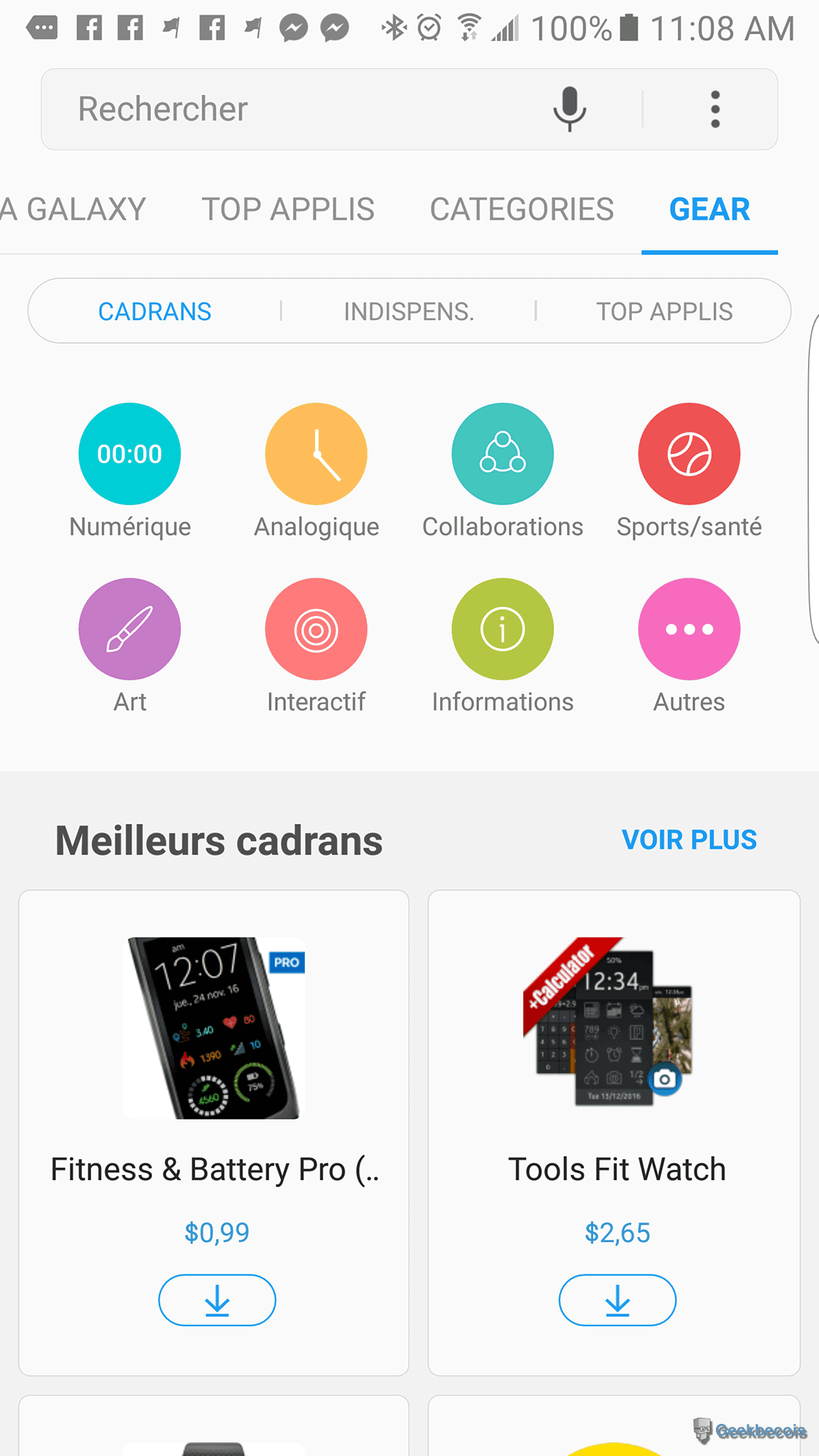Browse Sports/santé watch faces
Viewport: 819px width, 1456px height.
click(689, 455)
